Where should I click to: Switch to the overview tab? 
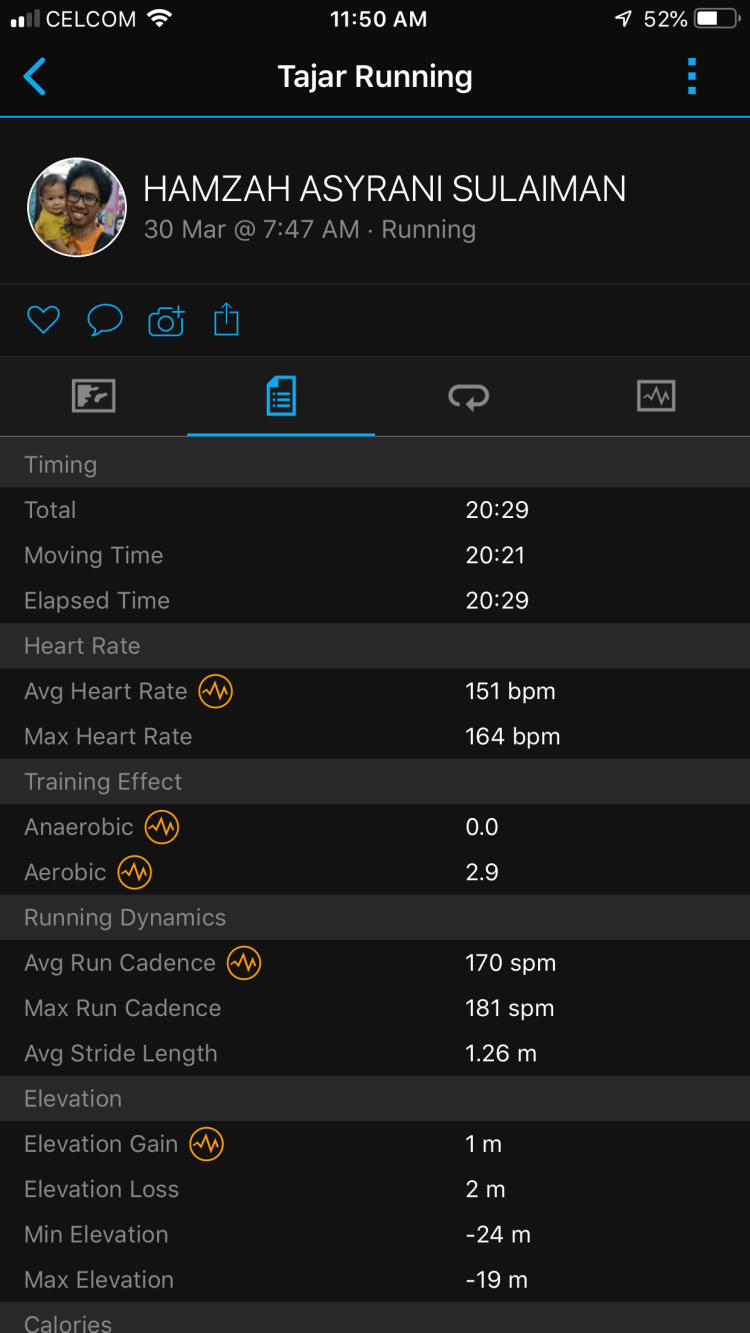click(94, 396)
